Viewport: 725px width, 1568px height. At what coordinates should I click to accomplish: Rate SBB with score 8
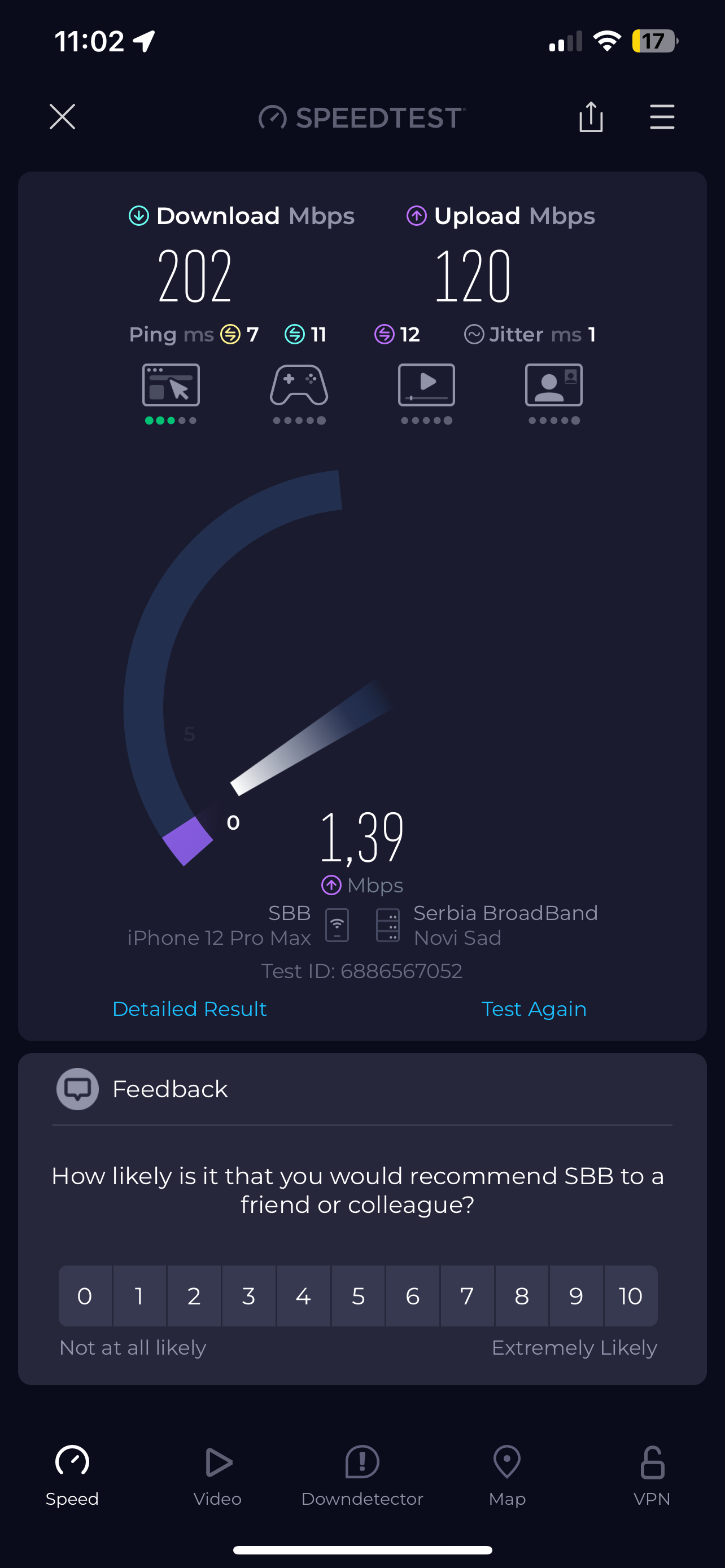[x=522, y=1296]
